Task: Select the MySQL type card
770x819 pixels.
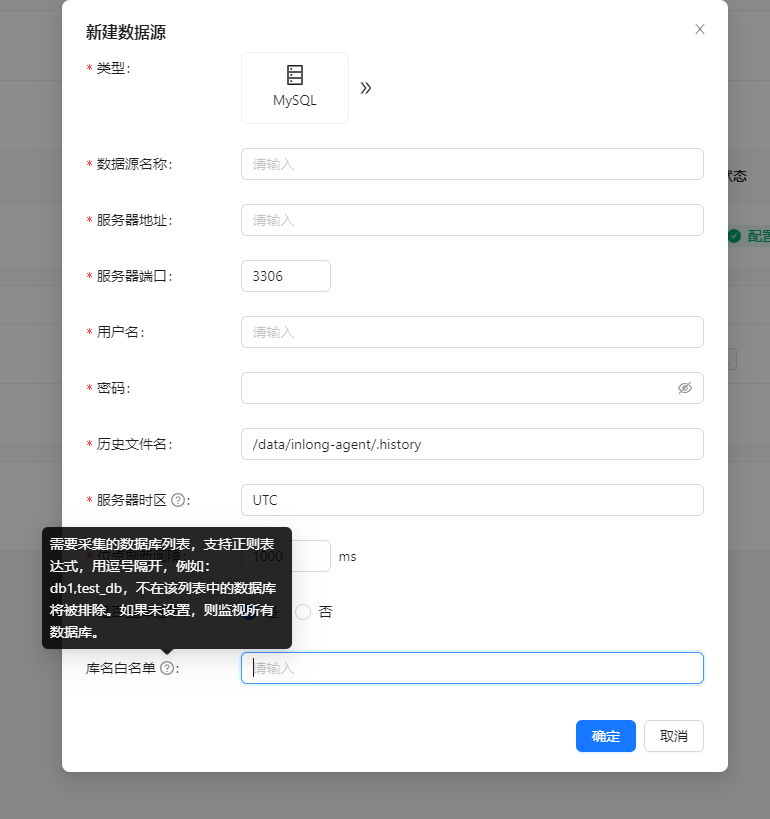Action: tap(295, 88)
